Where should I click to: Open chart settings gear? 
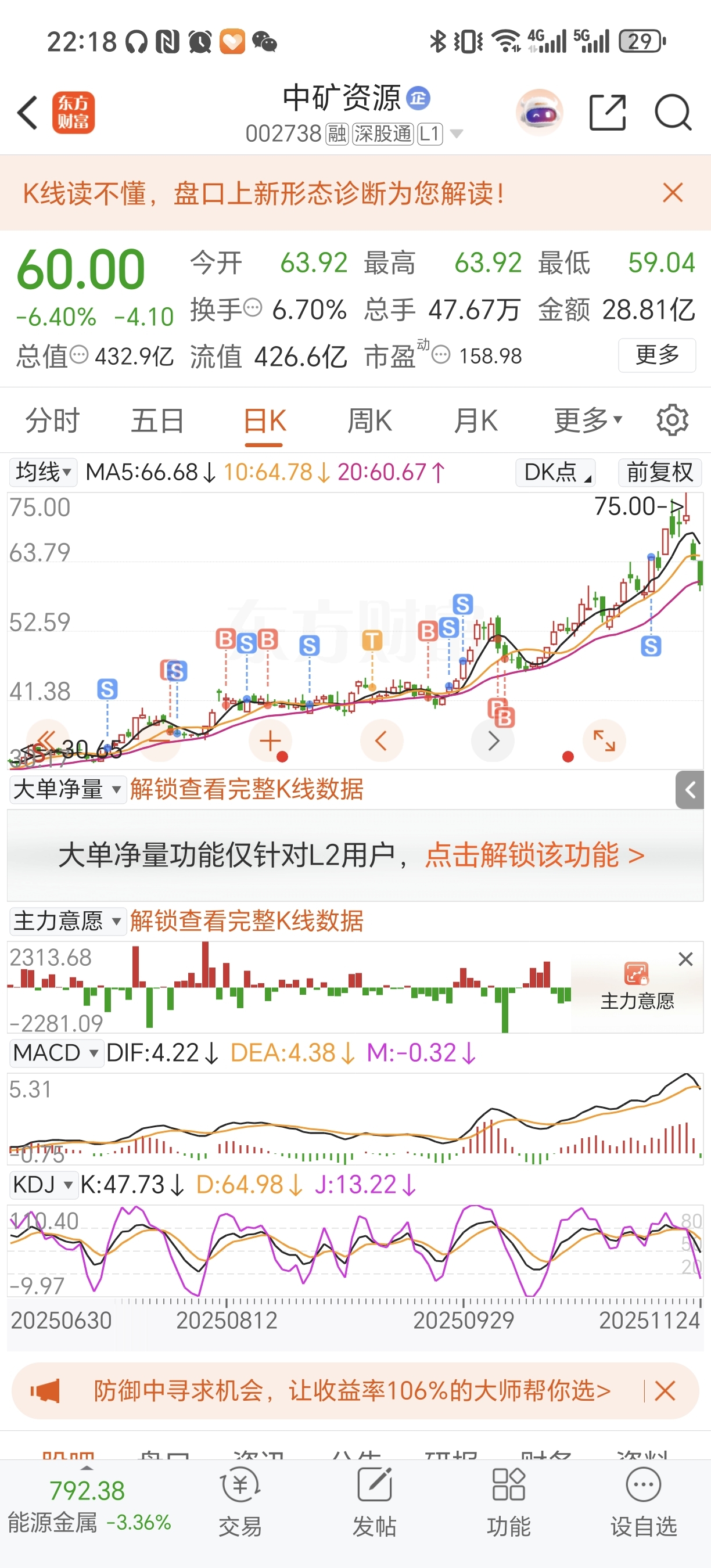point(672,420)
